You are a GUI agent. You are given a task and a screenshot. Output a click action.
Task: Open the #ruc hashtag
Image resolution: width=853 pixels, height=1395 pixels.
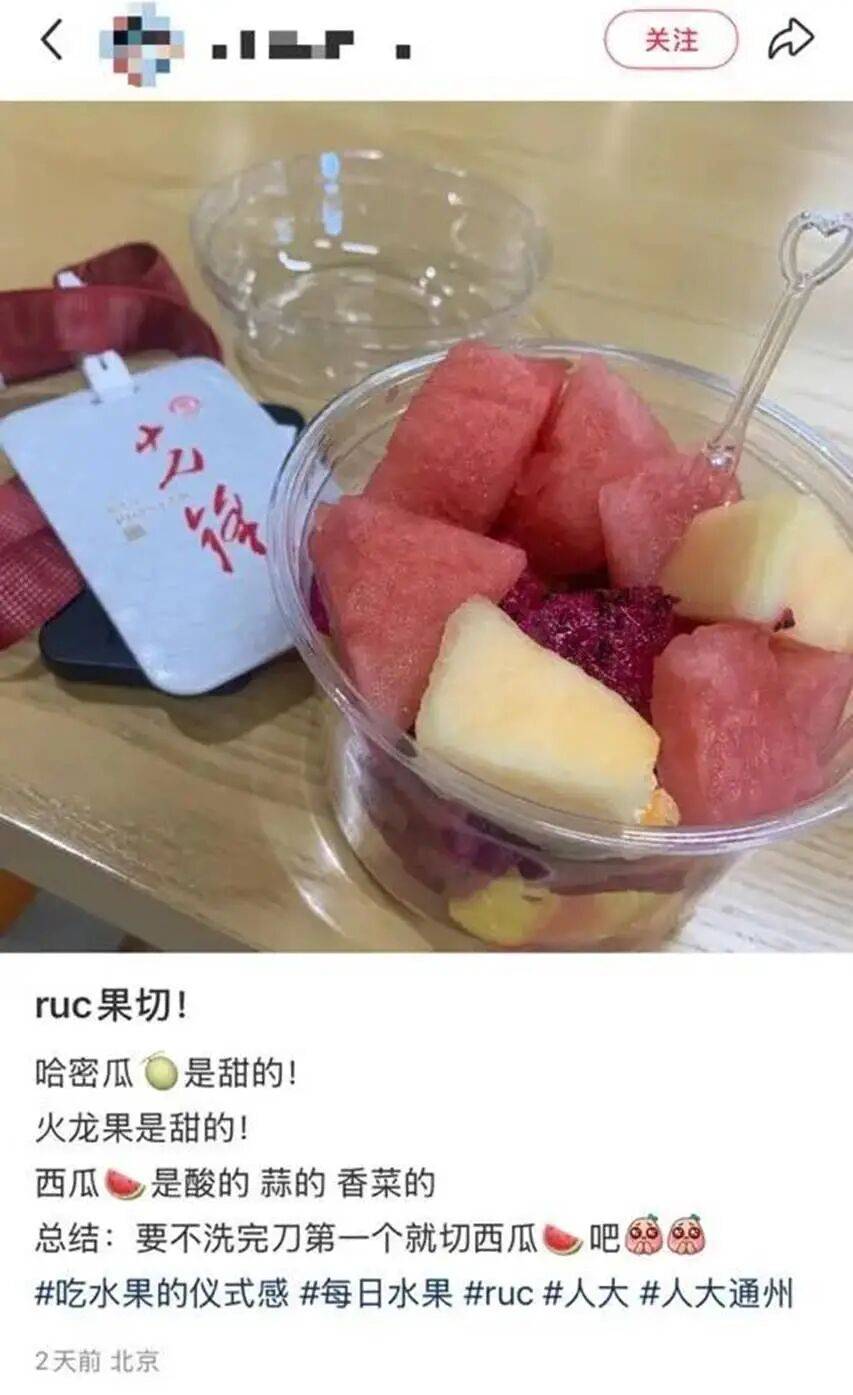(x=499, y=1294)
